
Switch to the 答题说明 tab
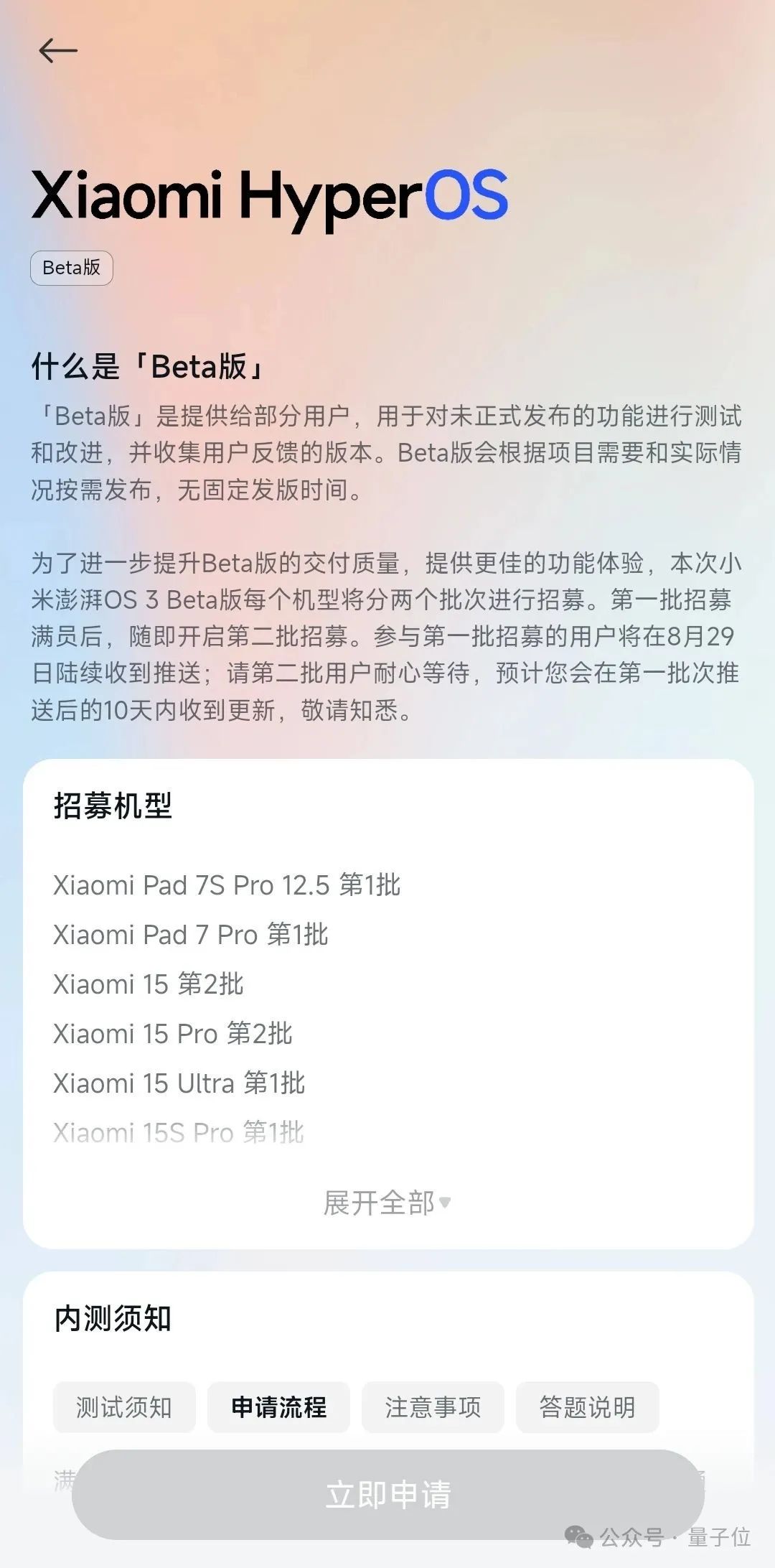(x=587, y=1407)
